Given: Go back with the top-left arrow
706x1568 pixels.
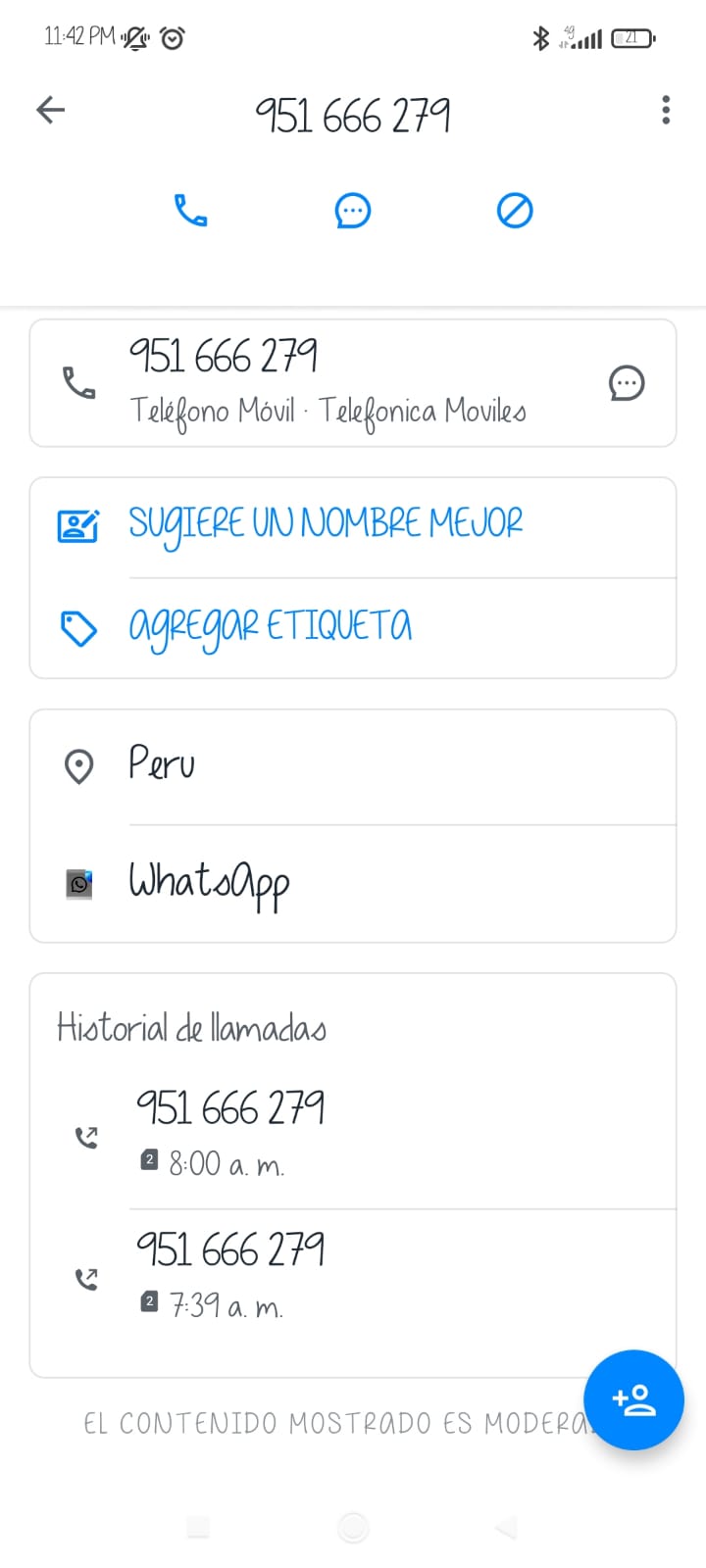Looking at the screenshot, I should click(x=51, y=110).
